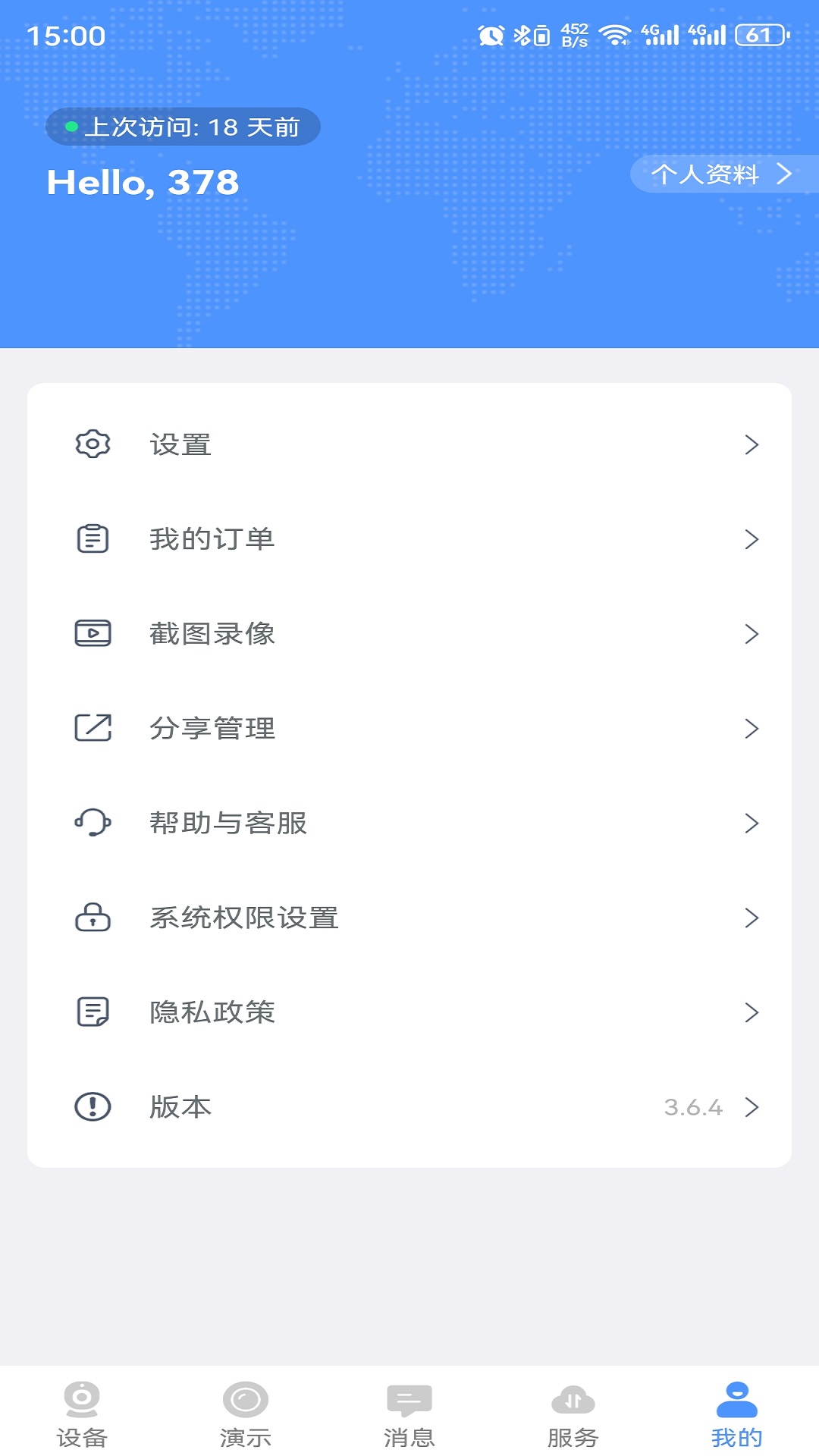Select the 系统权限设置 lock icon
The height and width of the screenshot is (1456, 819).
(93, 918)
